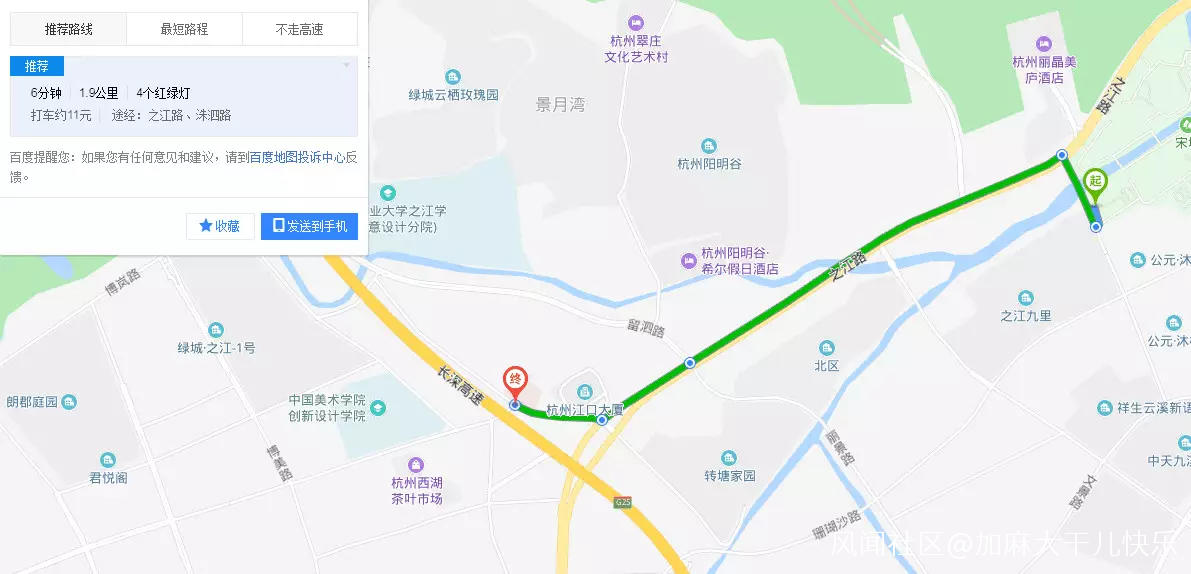Send route to phone via 发送到手机

coord(309,226)
